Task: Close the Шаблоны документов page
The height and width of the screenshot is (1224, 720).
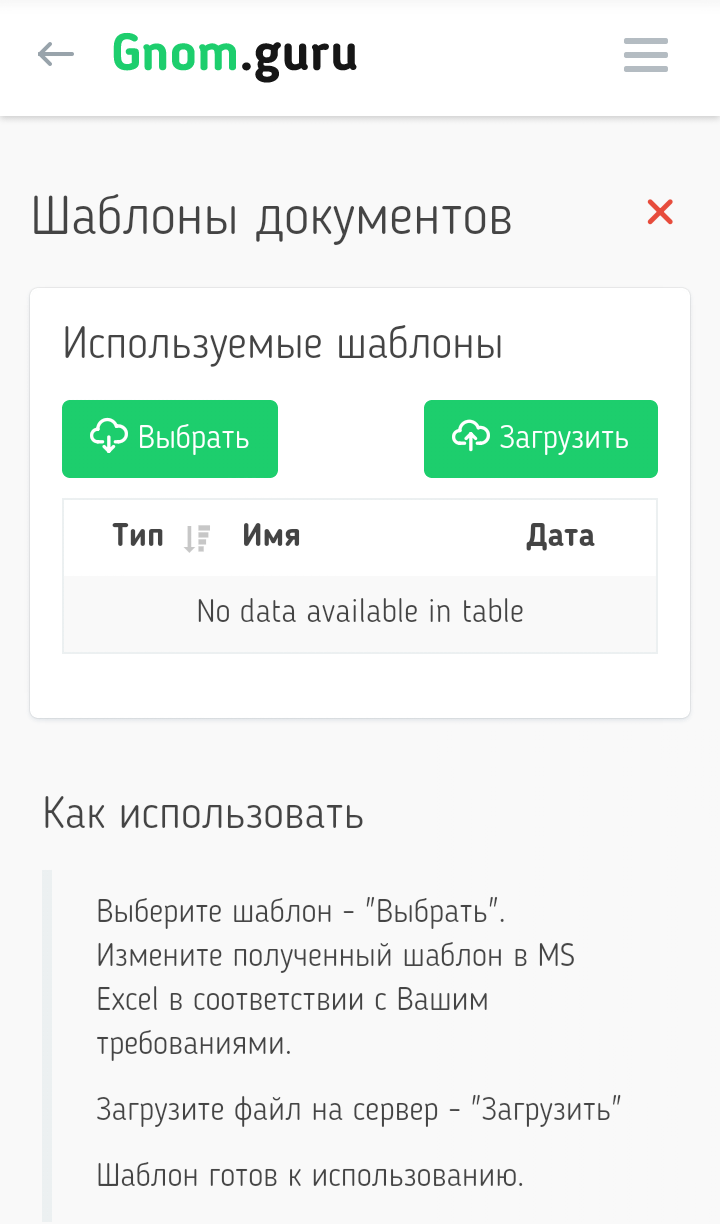Action: pyautogui.click(x=660, y=212)
